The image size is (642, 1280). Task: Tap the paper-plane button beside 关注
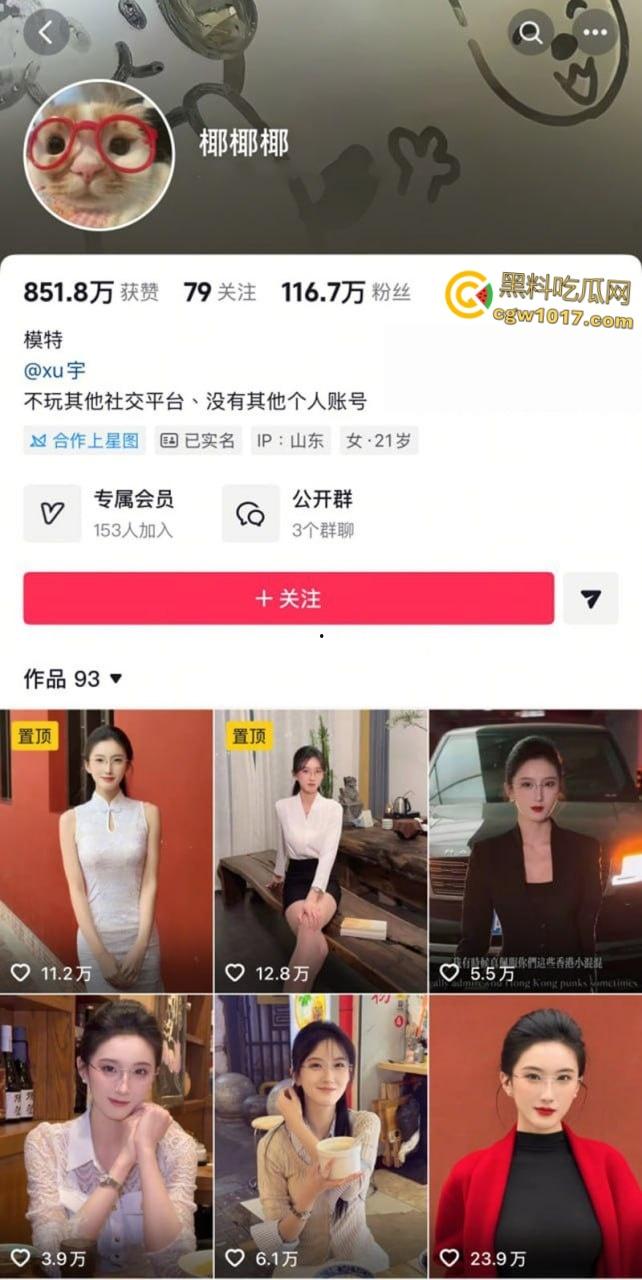pos(590,598)
